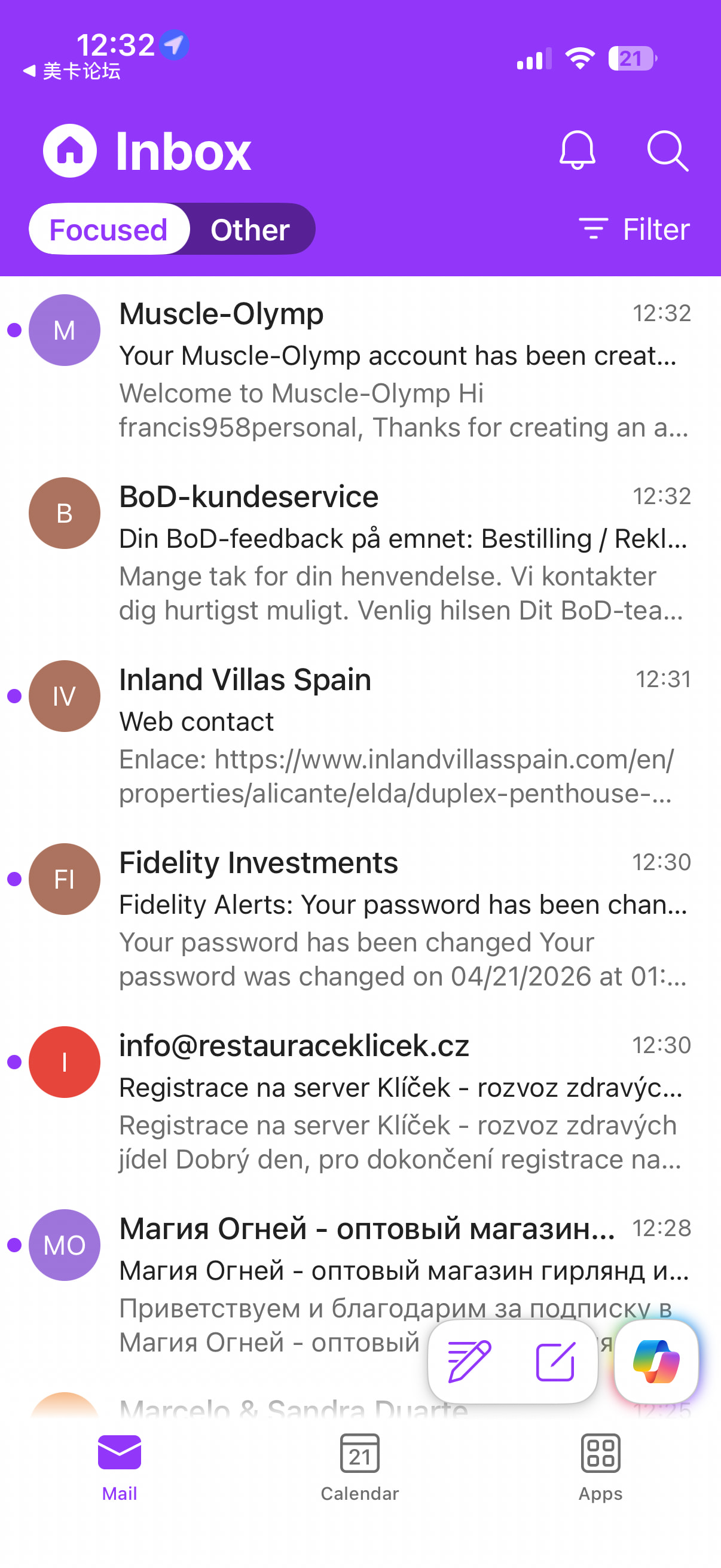The height and width of the screenshot is (1568, 721).
Task: Open the home account icon beside Inbox
Action: [x=69, y=150]
